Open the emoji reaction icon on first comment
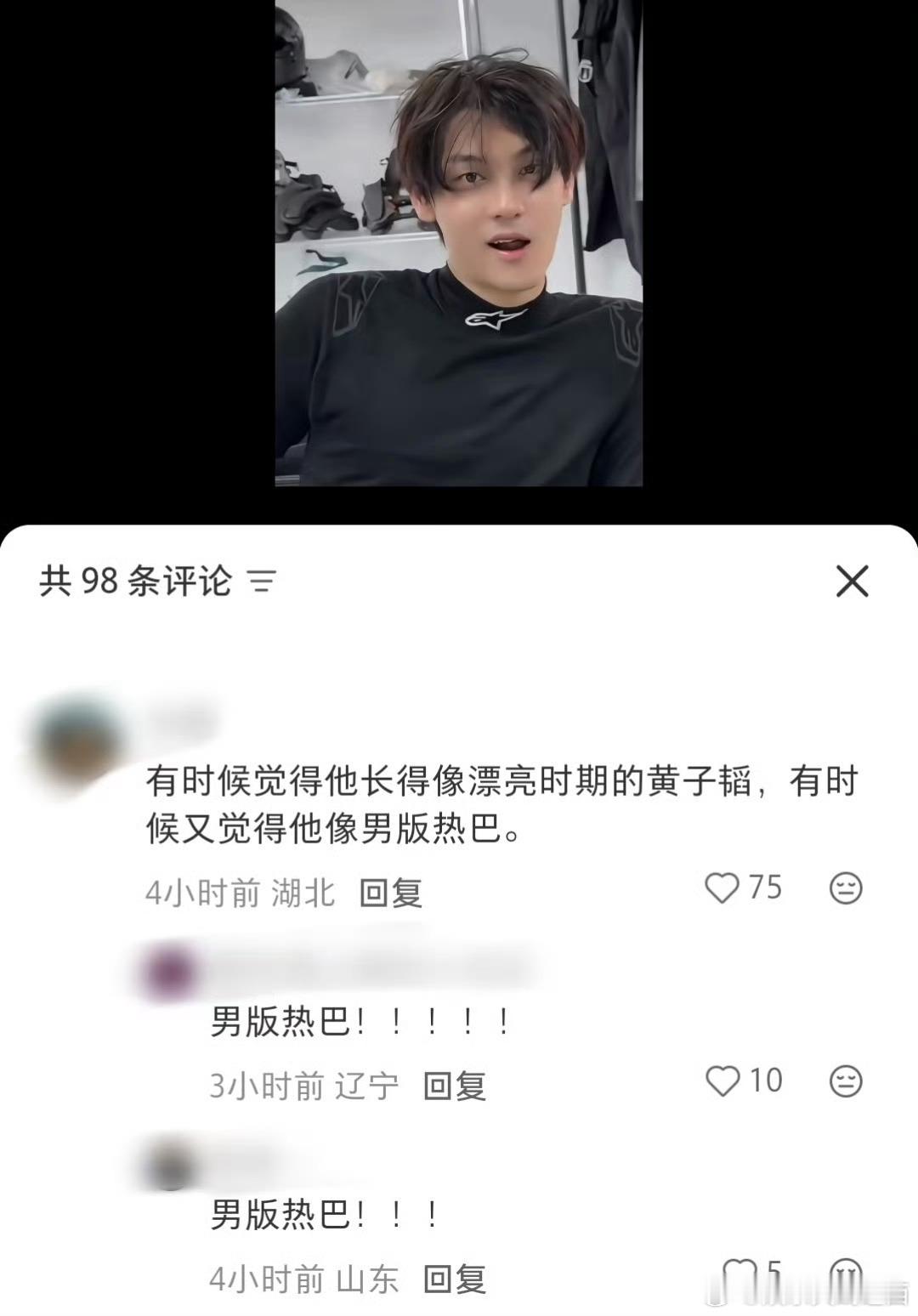This screenshot has height=1316, width=918. pos(843,889)
